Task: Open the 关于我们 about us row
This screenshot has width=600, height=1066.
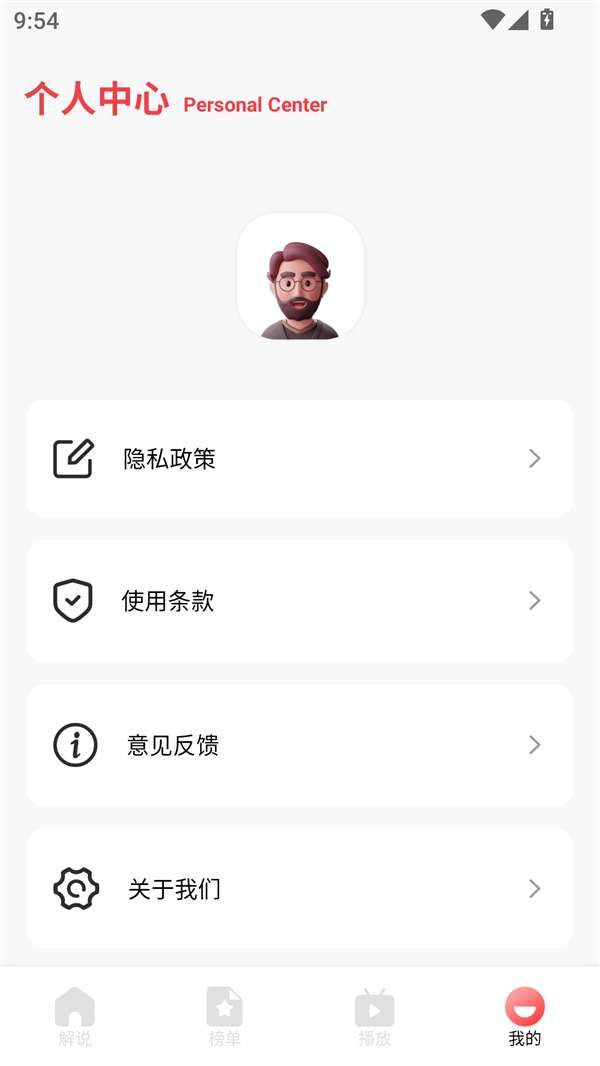Action: pyautogui.click(x=299, y=889)
